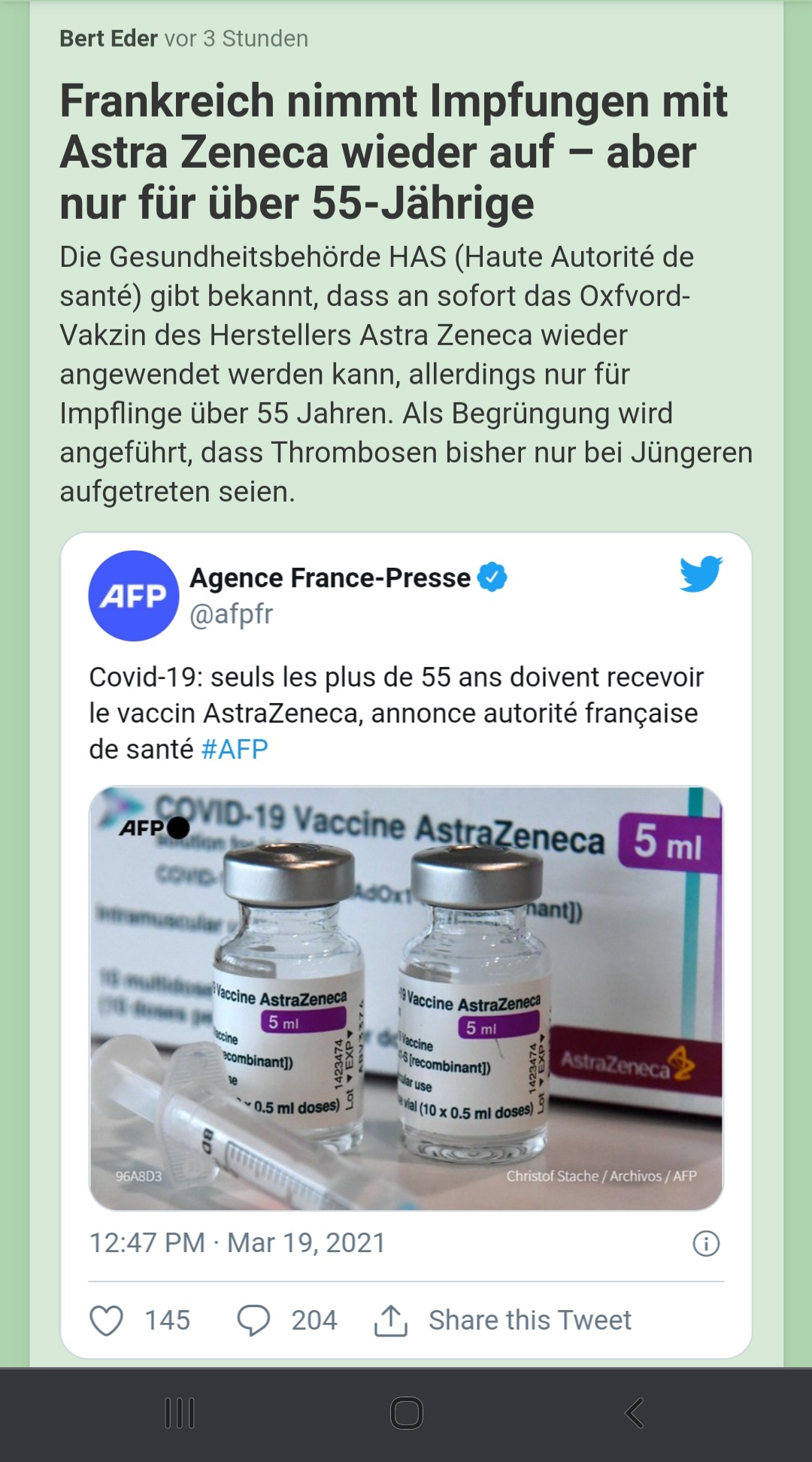Image resolution: width=812 pixels, height=1462 pixels.
Task: Open tweet timestamp 12:47 PM Mar 19, 2021
Action: click(x=237, y=1242)
